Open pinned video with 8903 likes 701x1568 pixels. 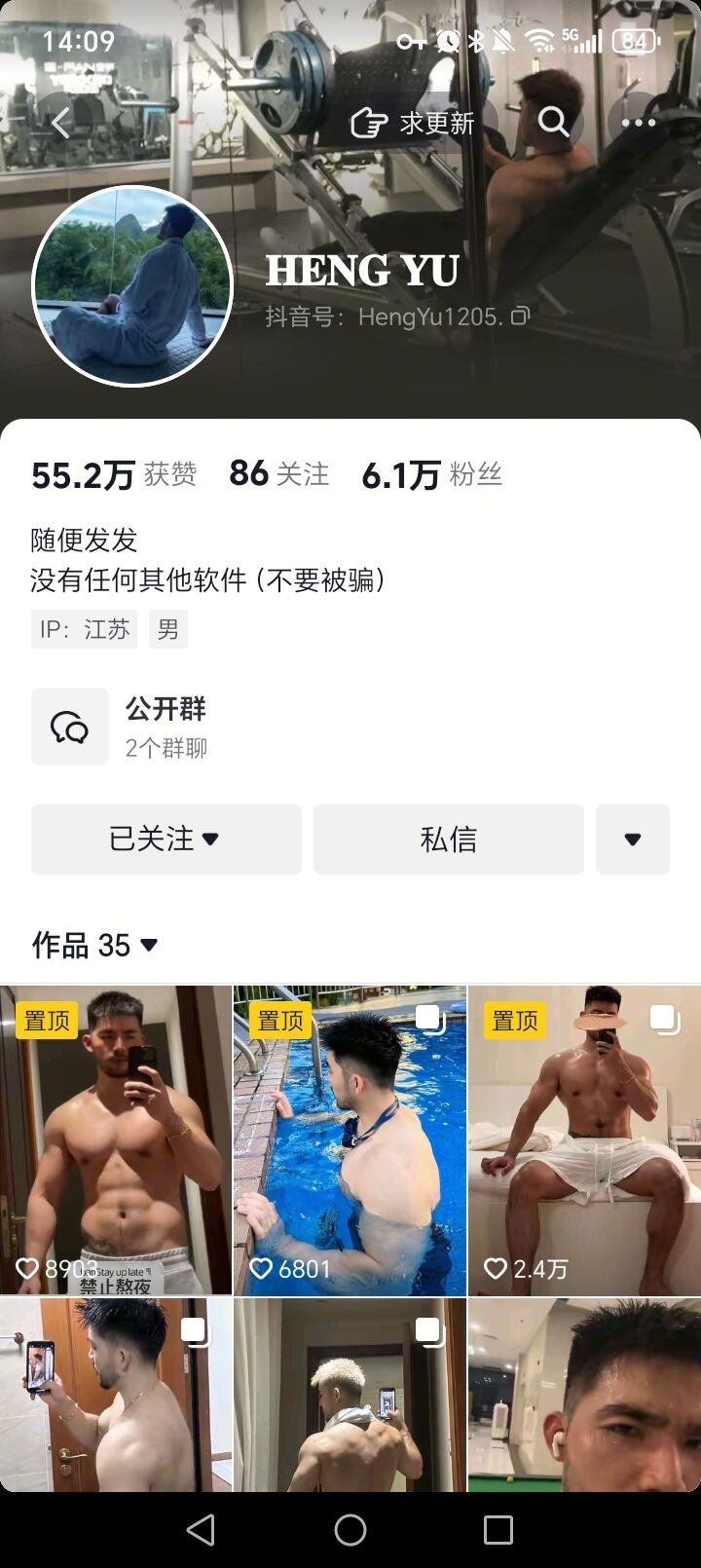pos(116,1139)
